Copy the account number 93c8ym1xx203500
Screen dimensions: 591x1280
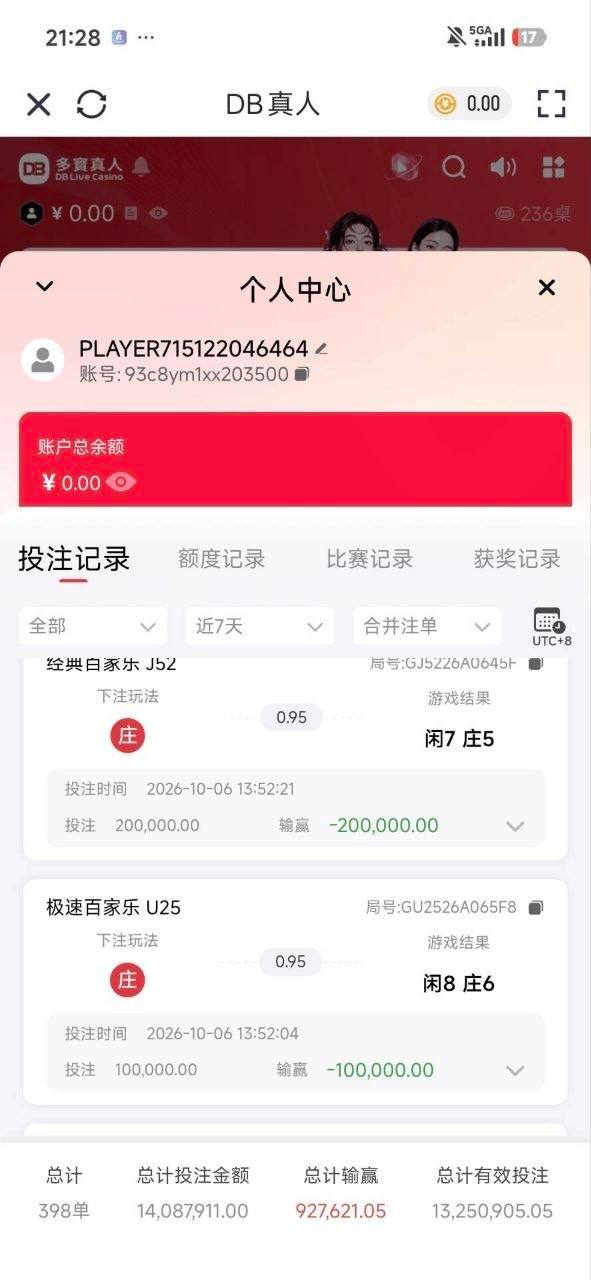pyautogui.click(x=302, y=374)
